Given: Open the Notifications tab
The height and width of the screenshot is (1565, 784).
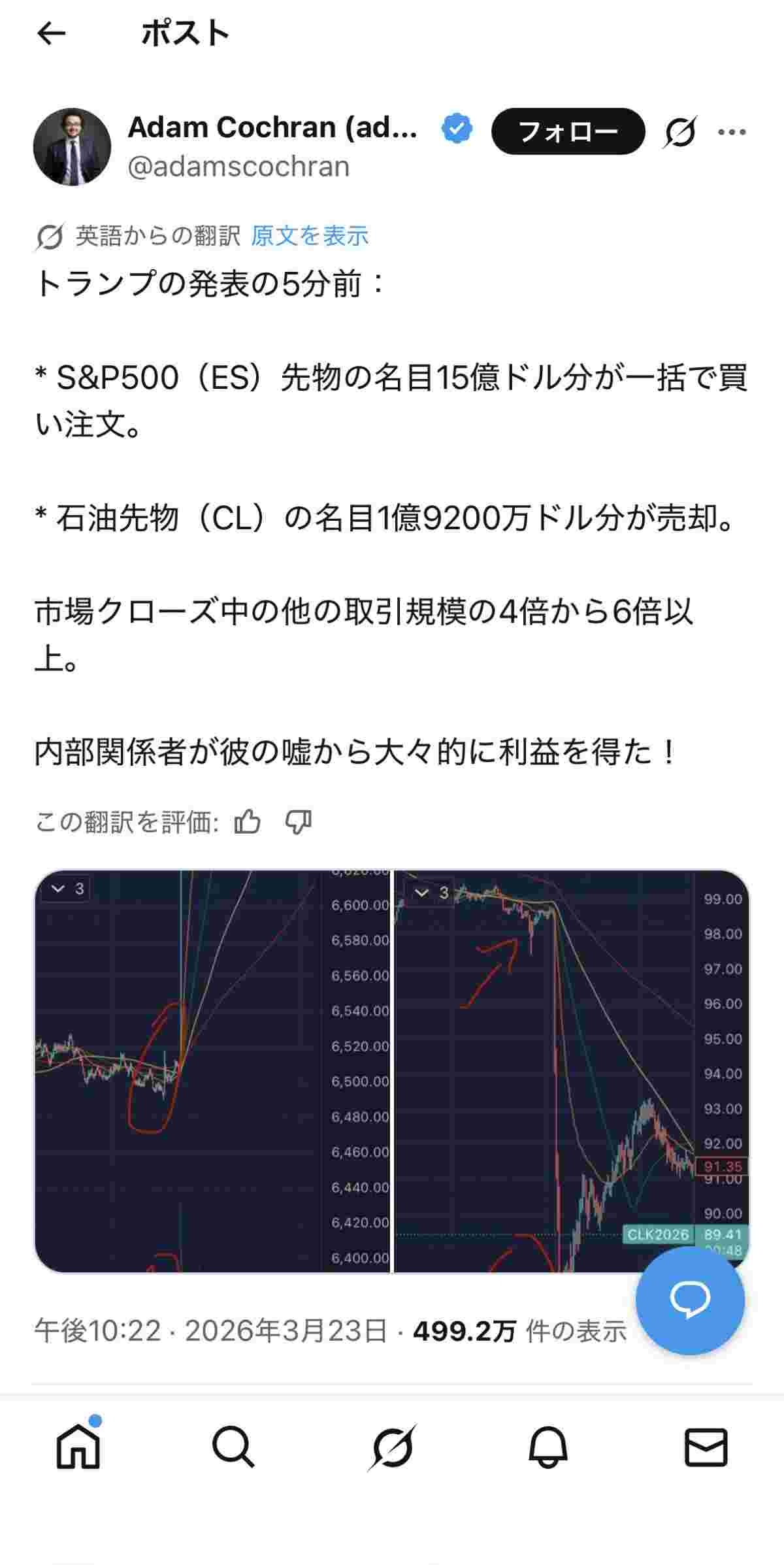Looking at the screenshot, I should (x=548, y=1447).
